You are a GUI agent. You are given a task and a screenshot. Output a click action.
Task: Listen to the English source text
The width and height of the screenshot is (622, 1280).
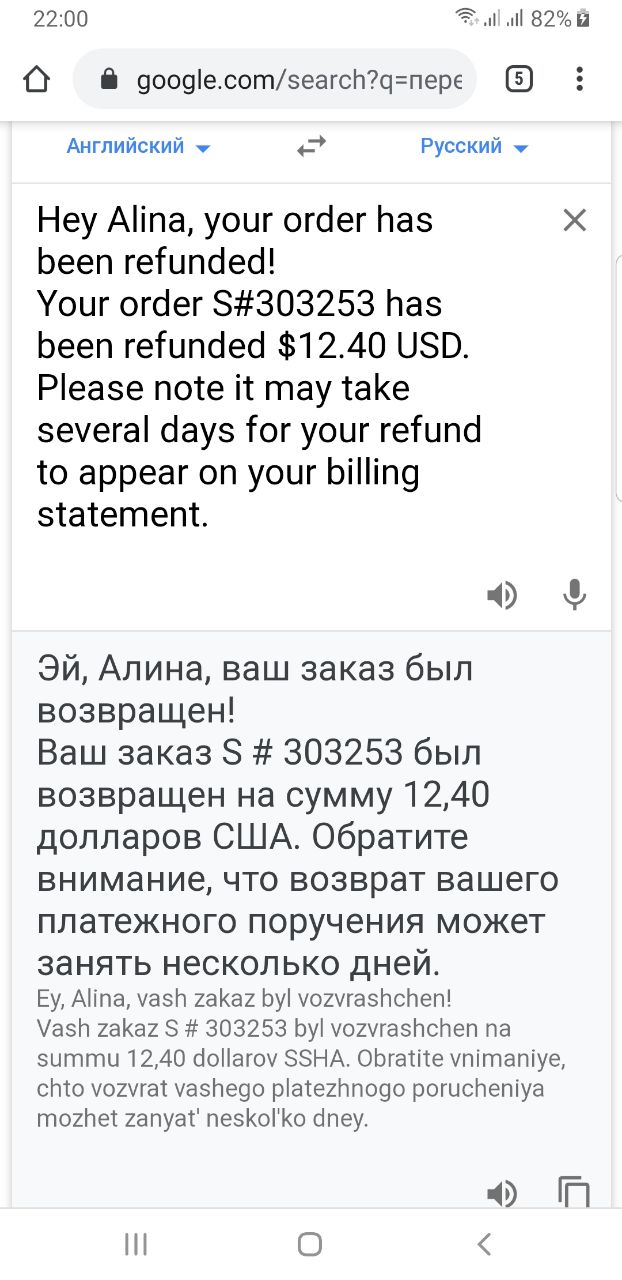pyautogui.click(x=502, y=596)
